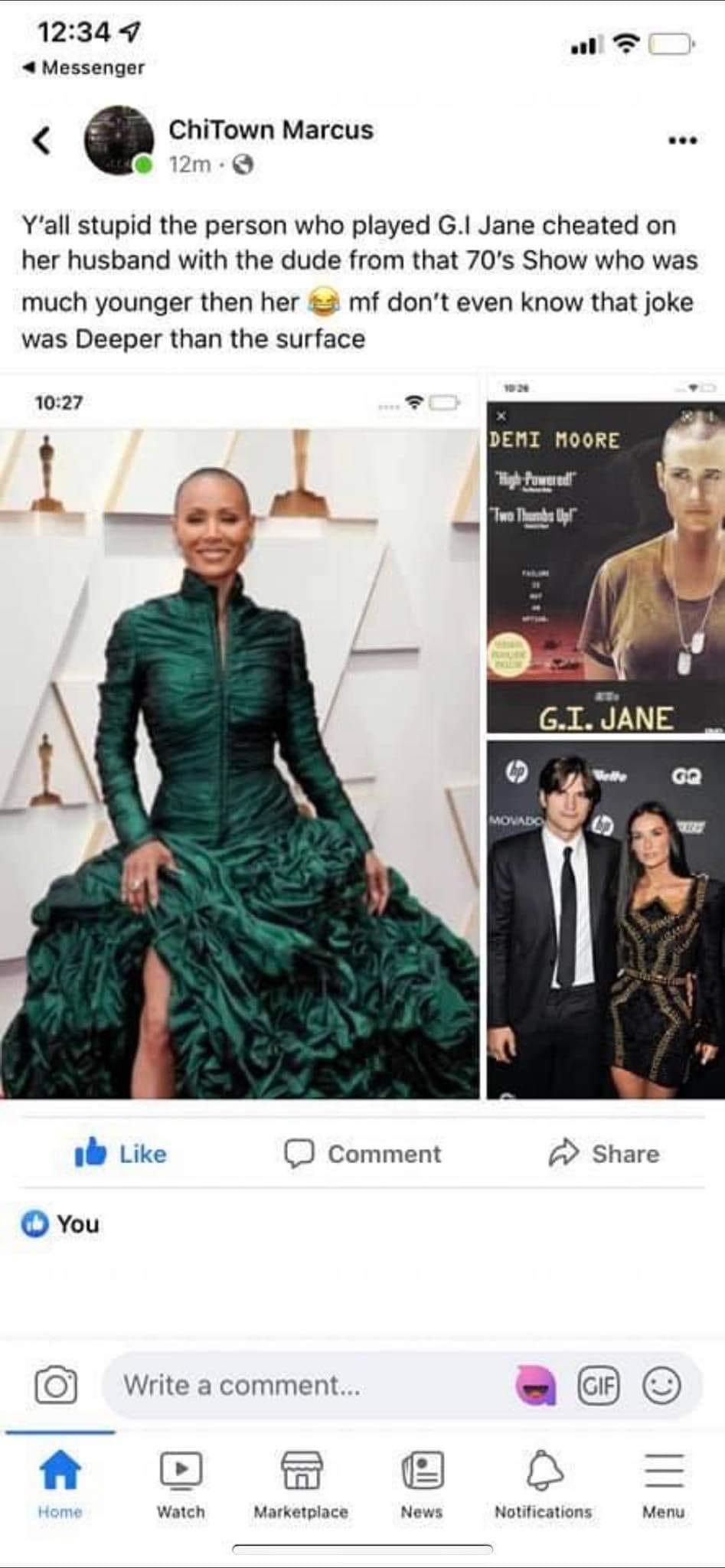Focus the Write a comment field
This screenshot has width=725, height=1568.
306,1385
